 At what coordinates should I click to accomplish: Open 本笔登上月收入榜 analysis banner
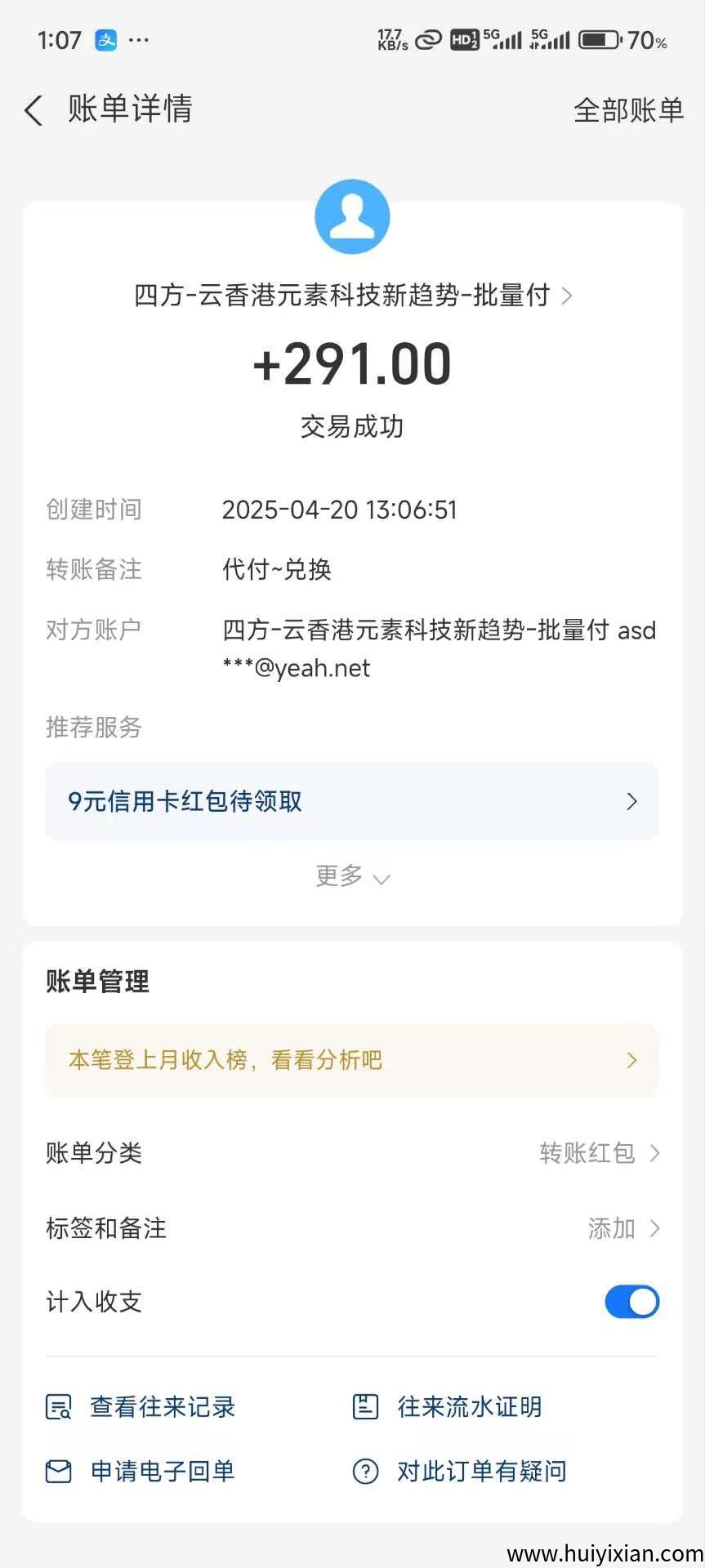[352, 1060]
